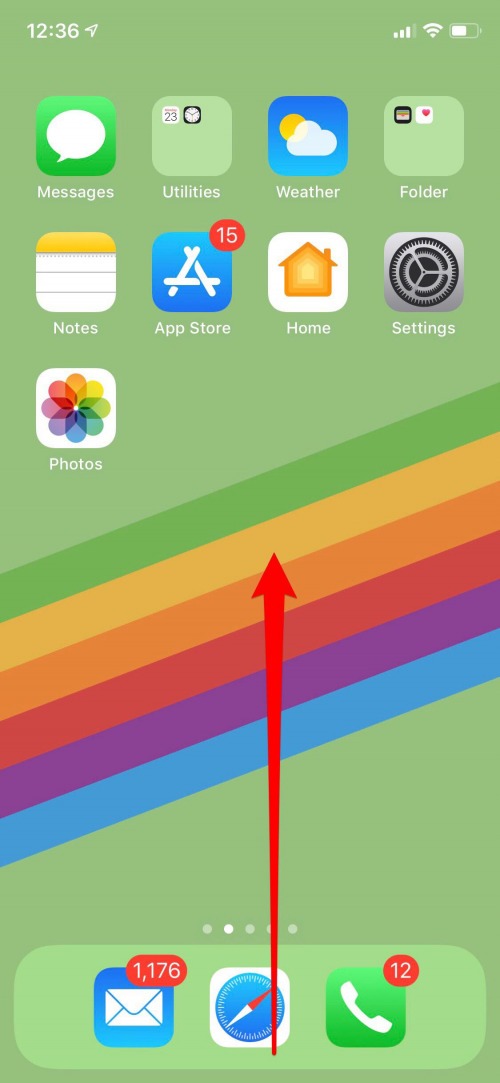Open the Notes app

(x=76, y=272)
